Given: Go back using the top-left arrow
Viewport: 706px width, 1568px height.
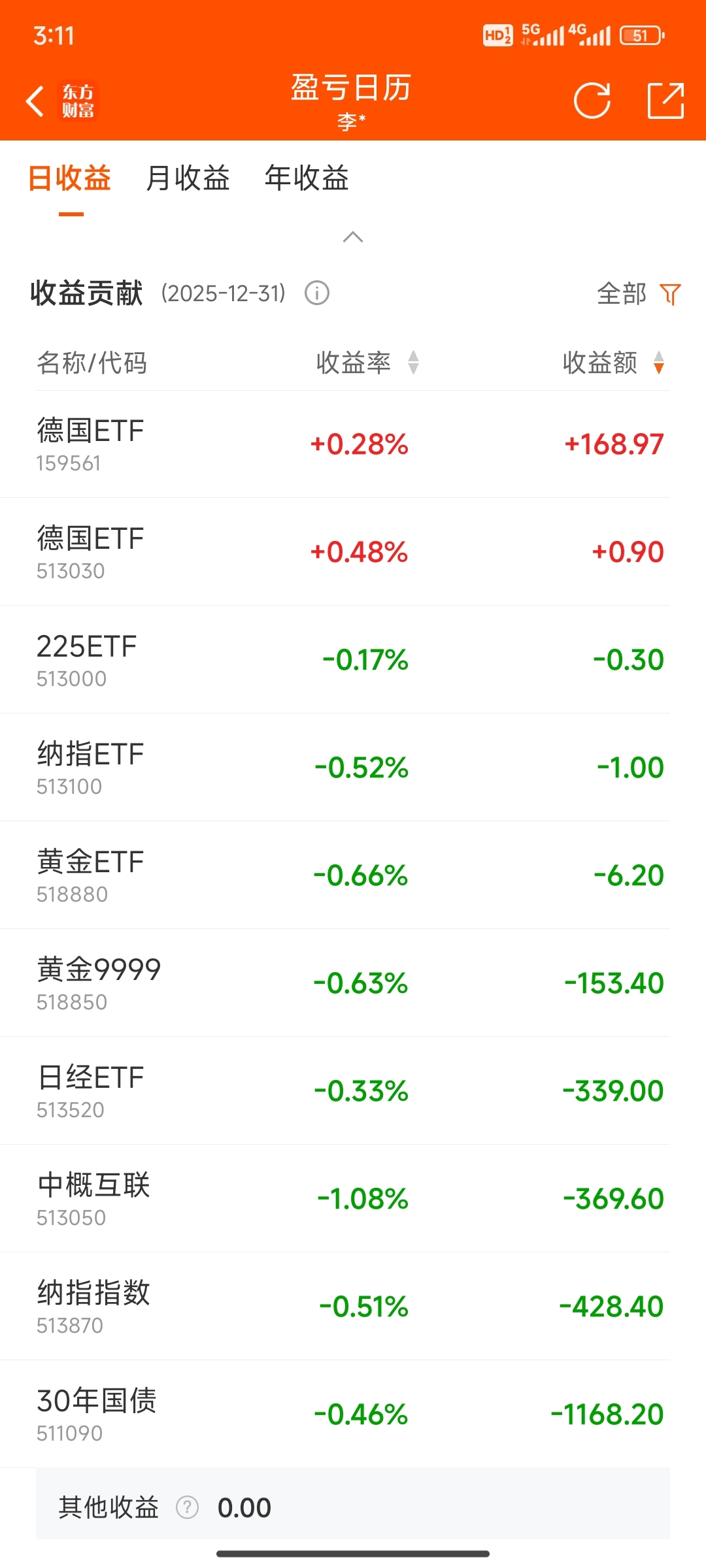Looking at the screenshot, I should (x=35, y=101).
